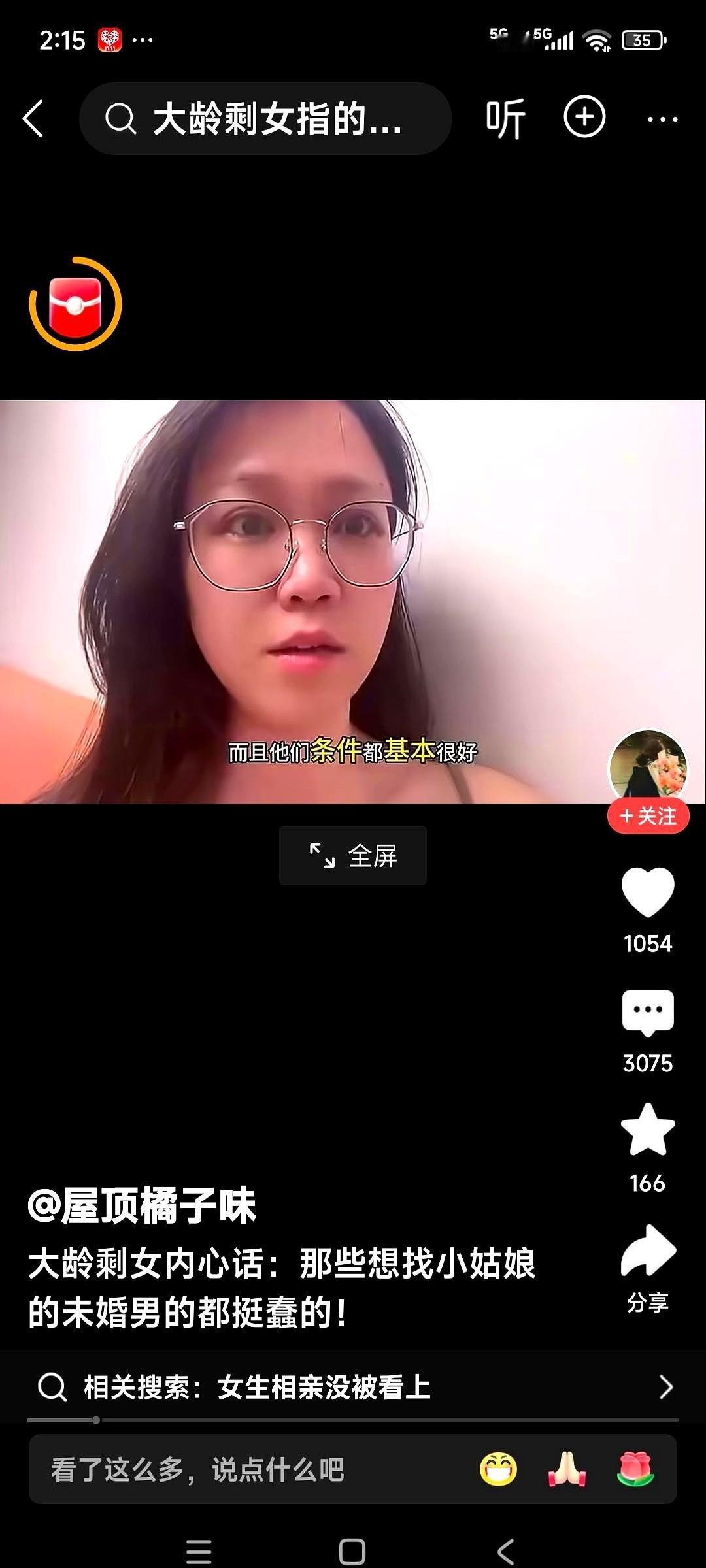The width and height of the screenshot is (706, 1568).
Task: Tap the 听 listen icon
Action: [505, 118]
